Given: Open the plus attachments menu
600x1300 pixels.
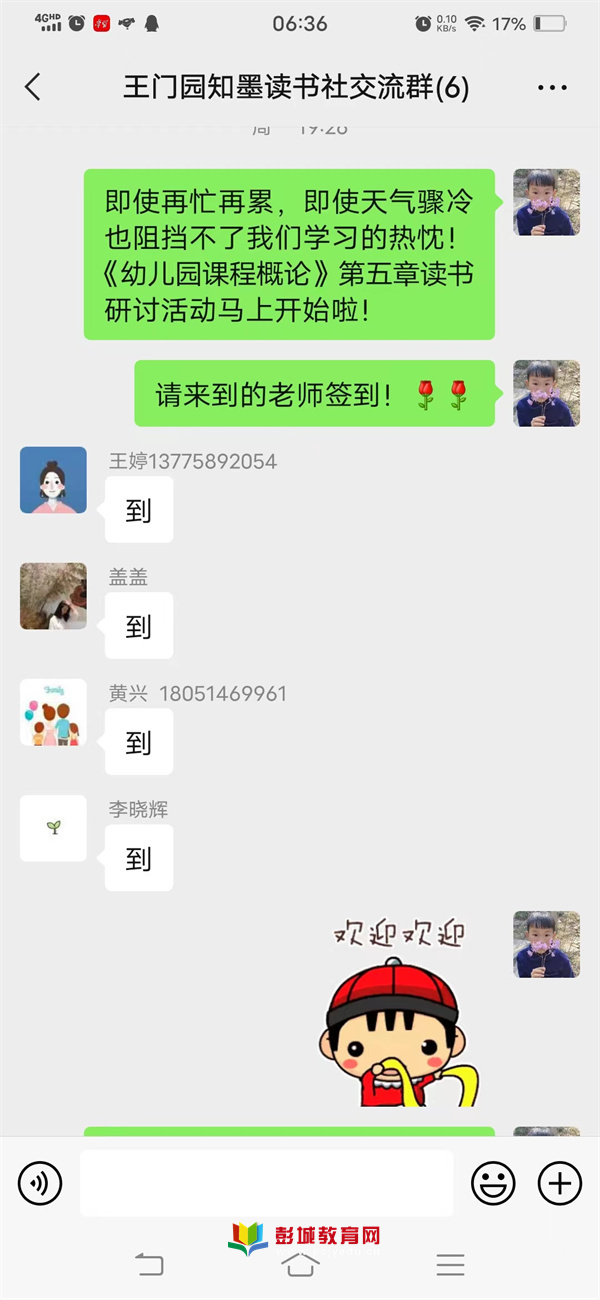Looking at the screenshot, I should 560,1184.
